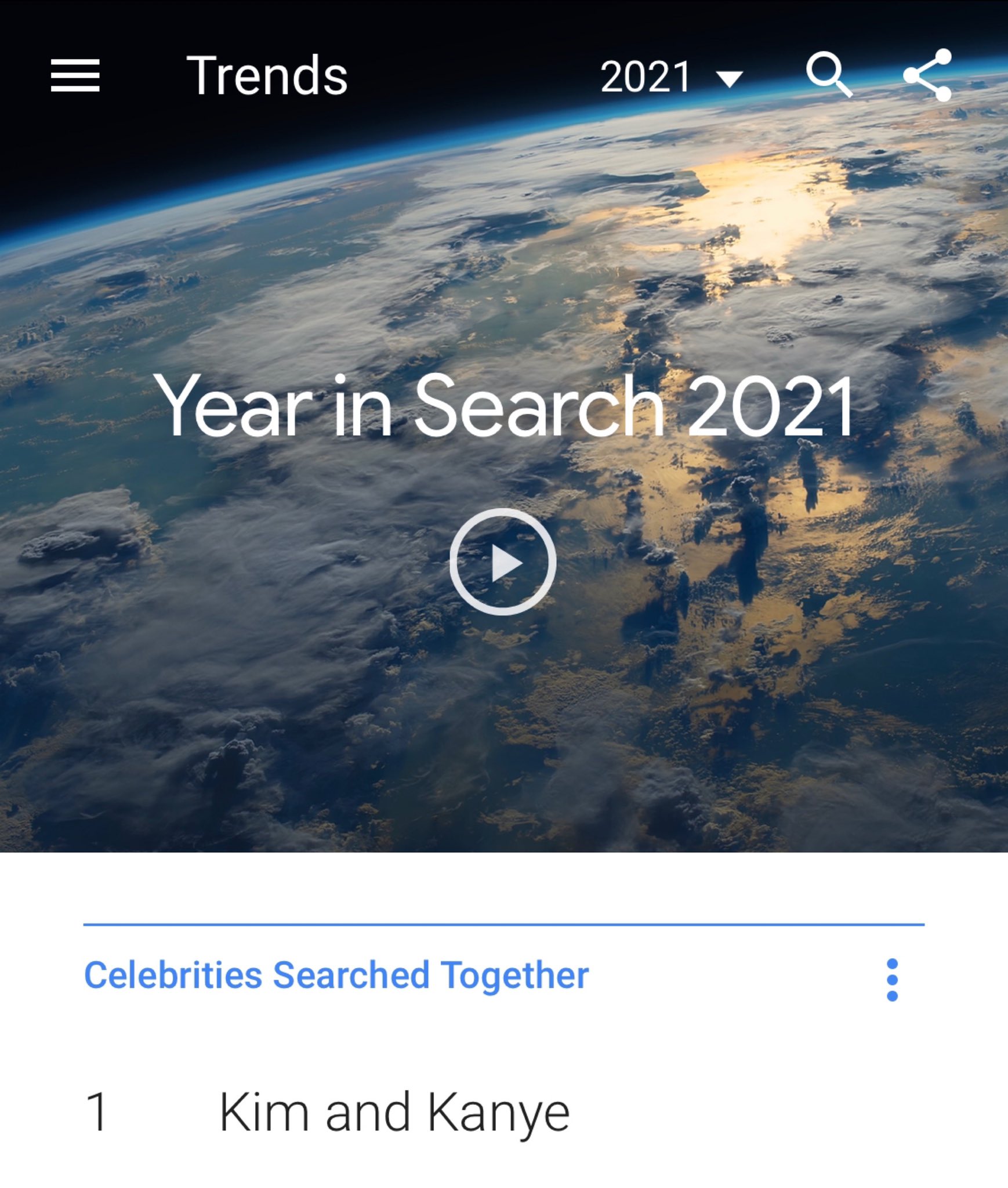Image resolution: width=1008 pixels, height=1188 pixels.
Task: Open the search icon in the header
Action: [829, 75]
